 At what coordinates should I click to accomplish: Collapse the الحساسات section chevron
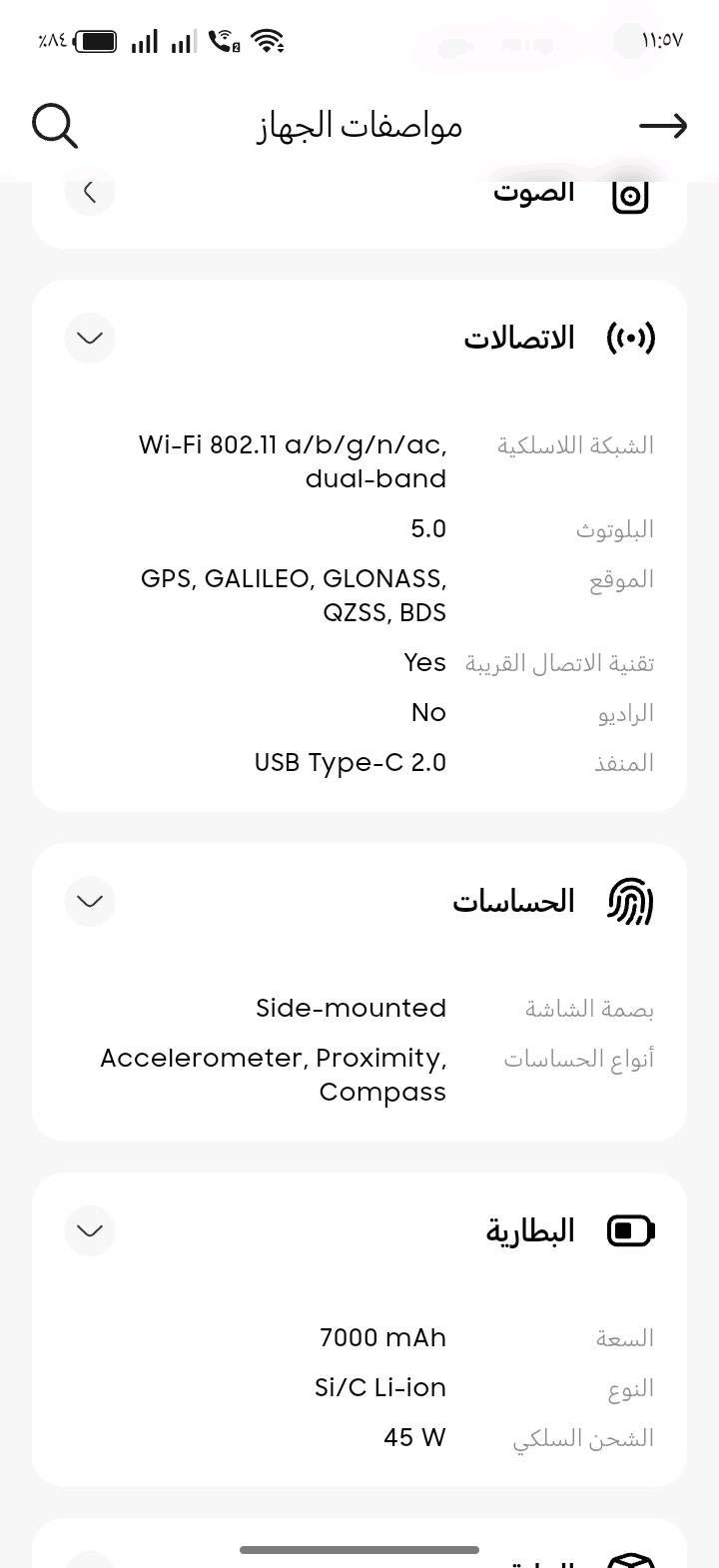tap(89, 901)
